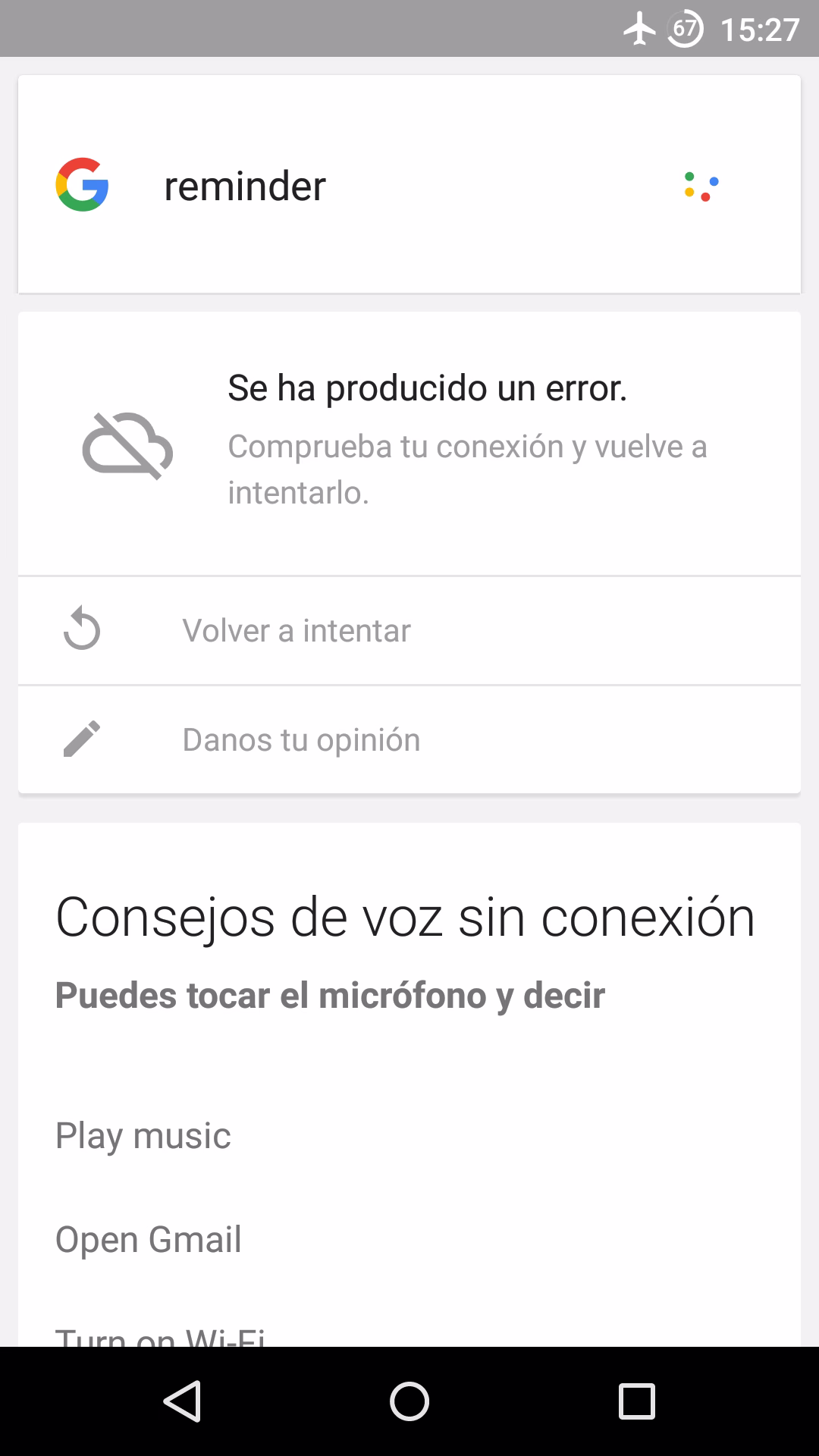Open recent apps from the navigation bar
Viewport: 819px width, 1456px height.
[637, 1401]
